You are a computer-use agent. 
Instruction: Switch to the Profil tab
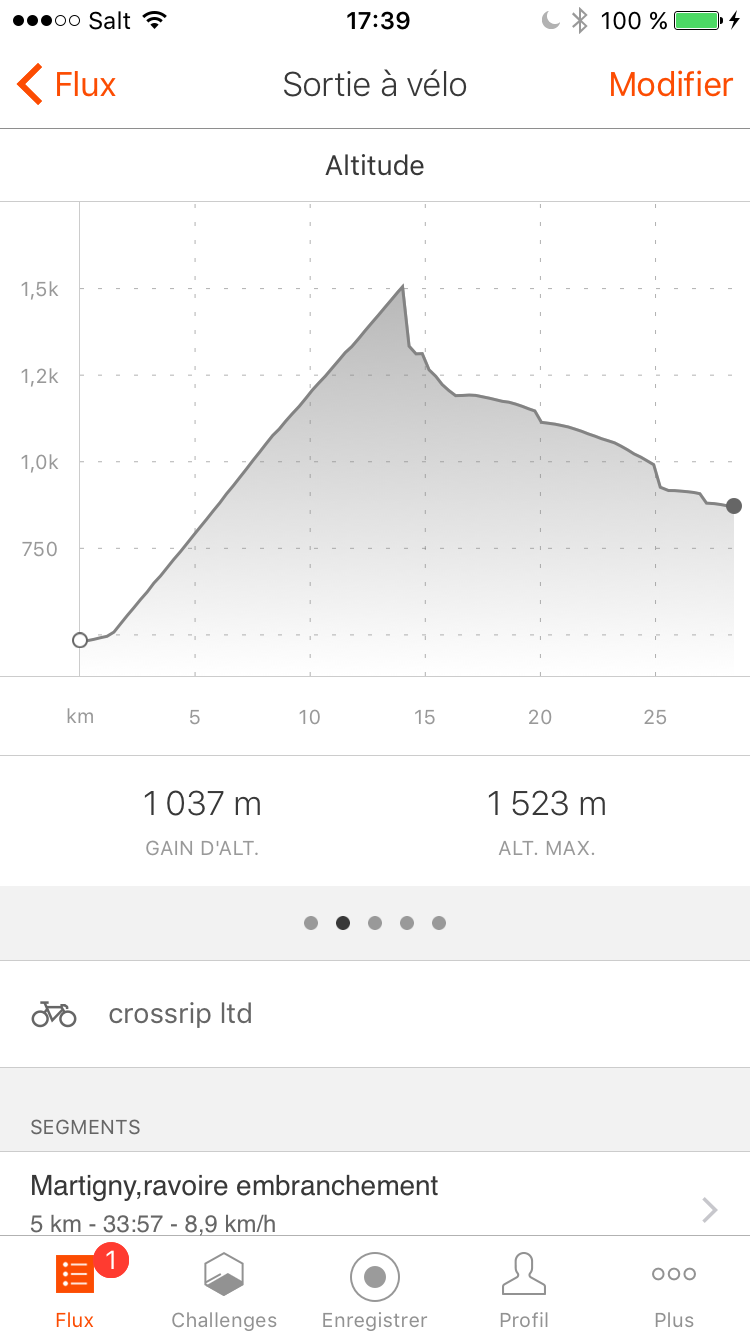[524, 1290]
